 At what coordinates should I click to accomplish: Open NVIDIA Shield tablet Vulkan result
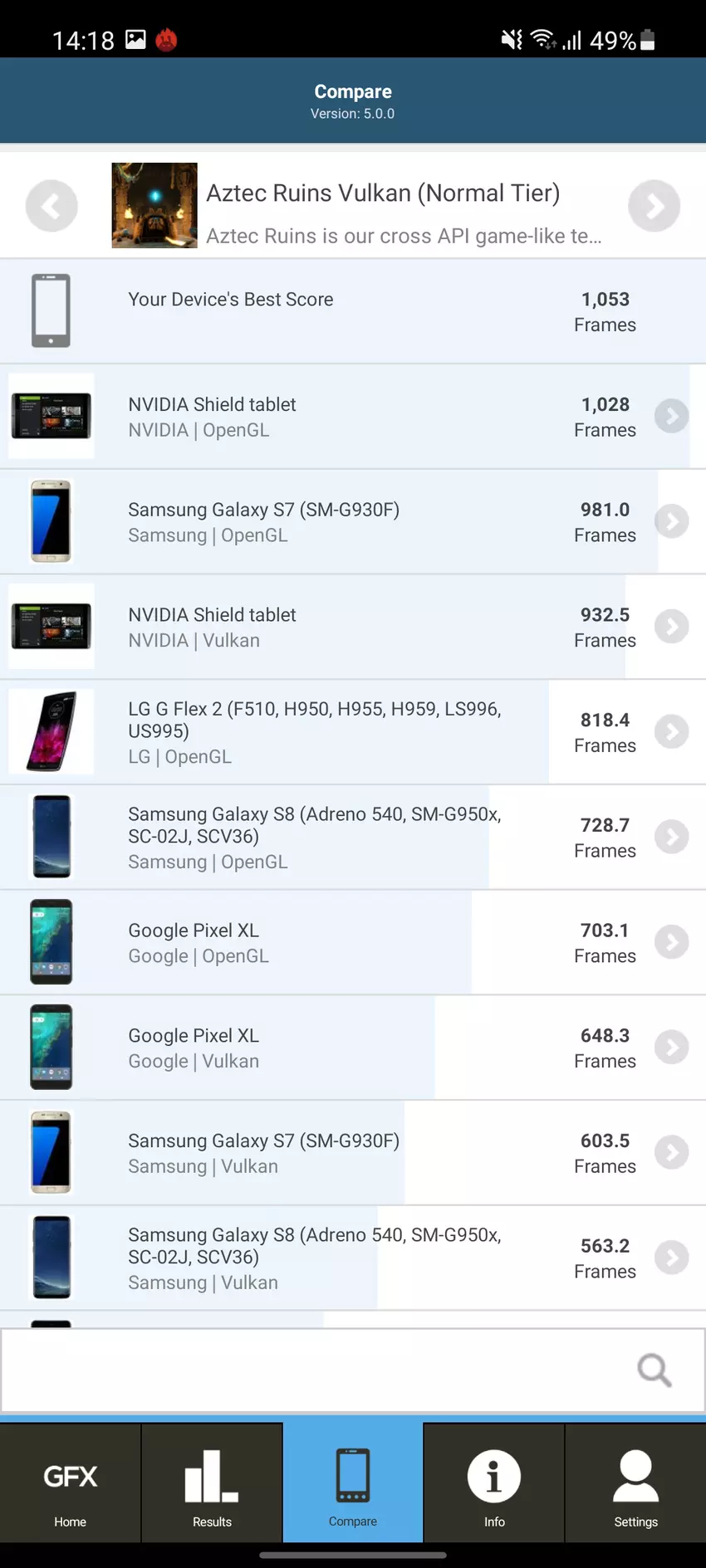tap(670, 627)
